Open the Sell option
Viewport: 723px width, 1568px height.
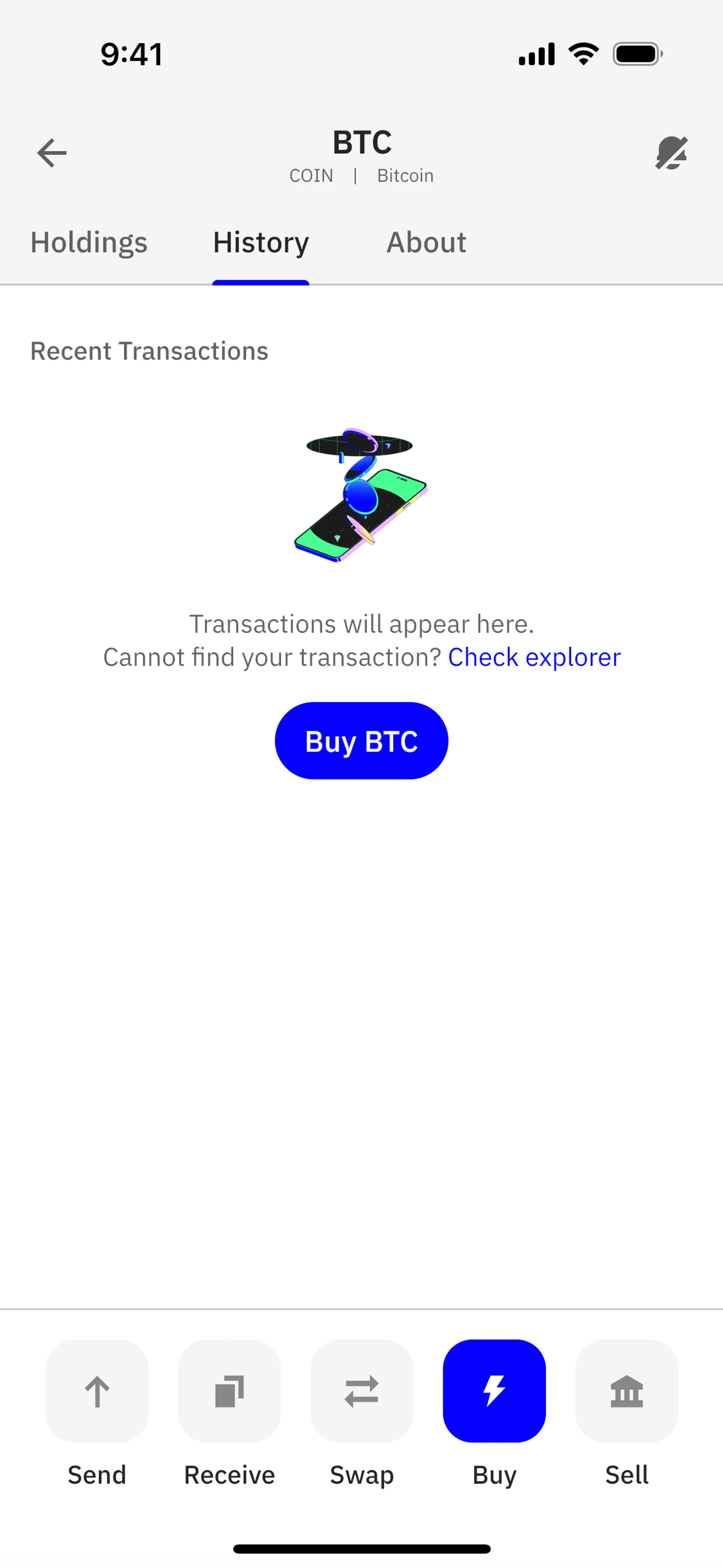tap(626, 1391)
